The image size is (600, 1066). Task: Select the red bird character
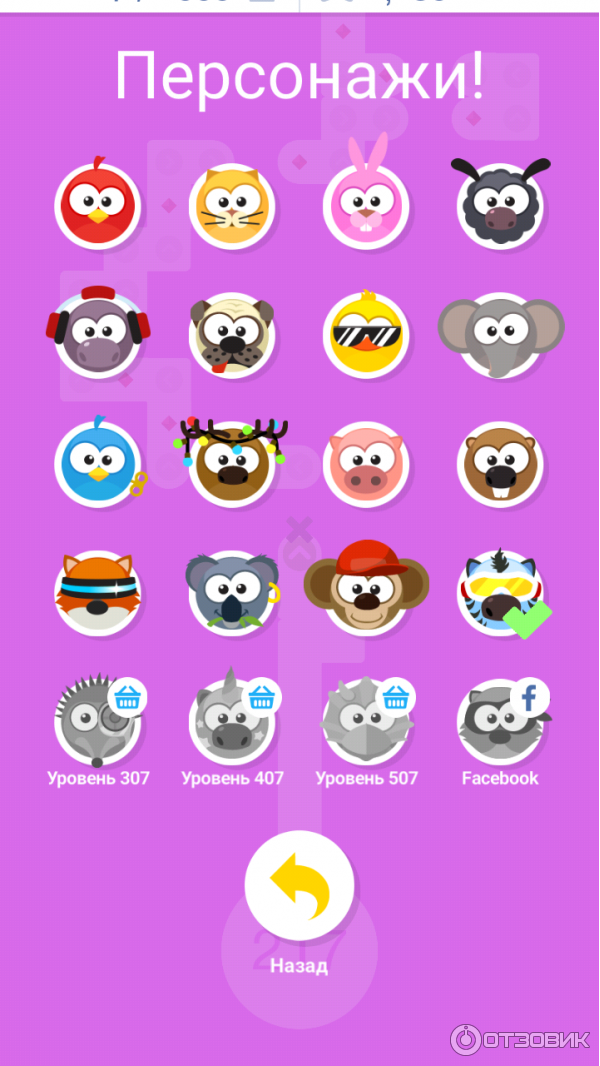pyautogui.click(x=97, y=206)
